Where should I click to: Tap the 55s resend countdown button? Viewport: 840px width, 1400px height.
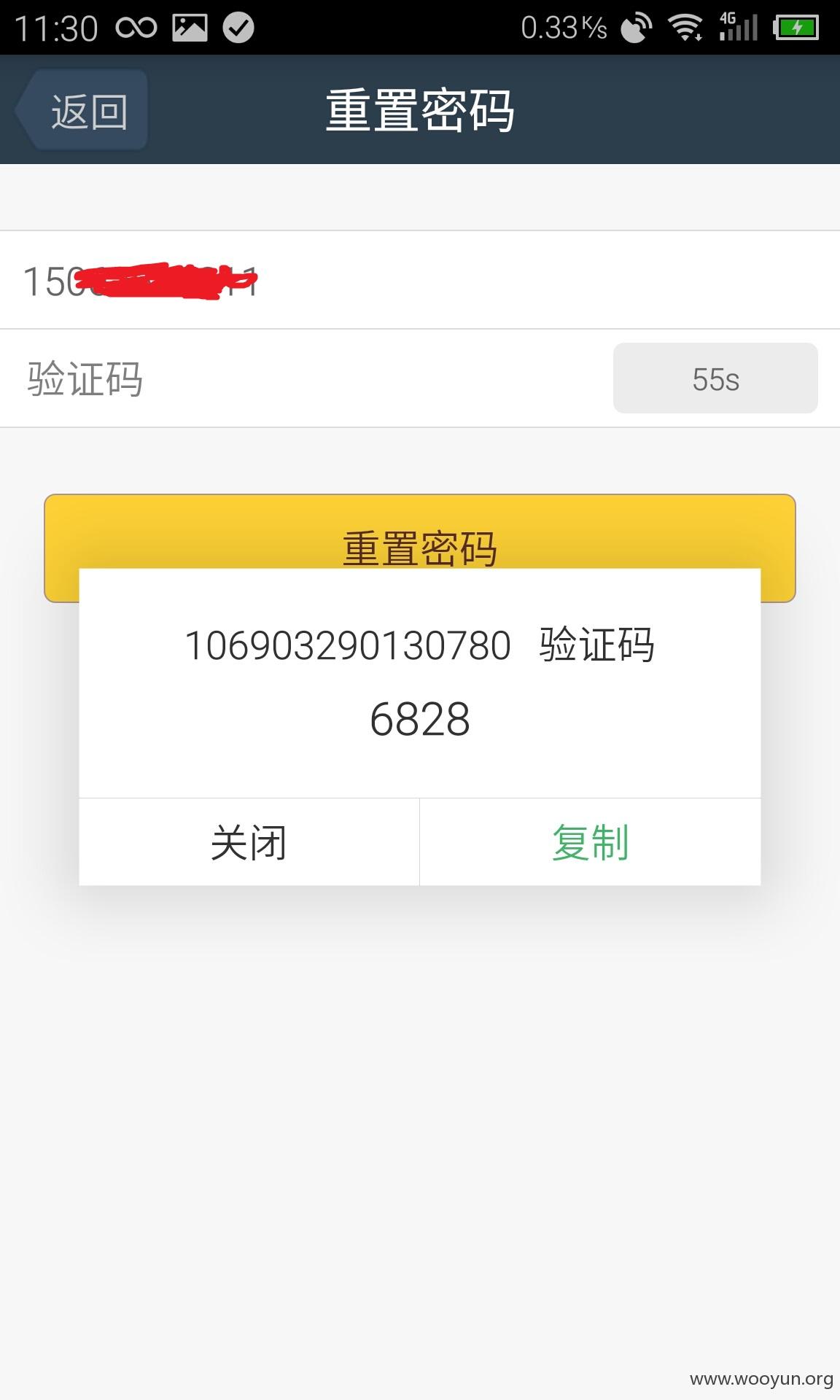coord(715,378)
